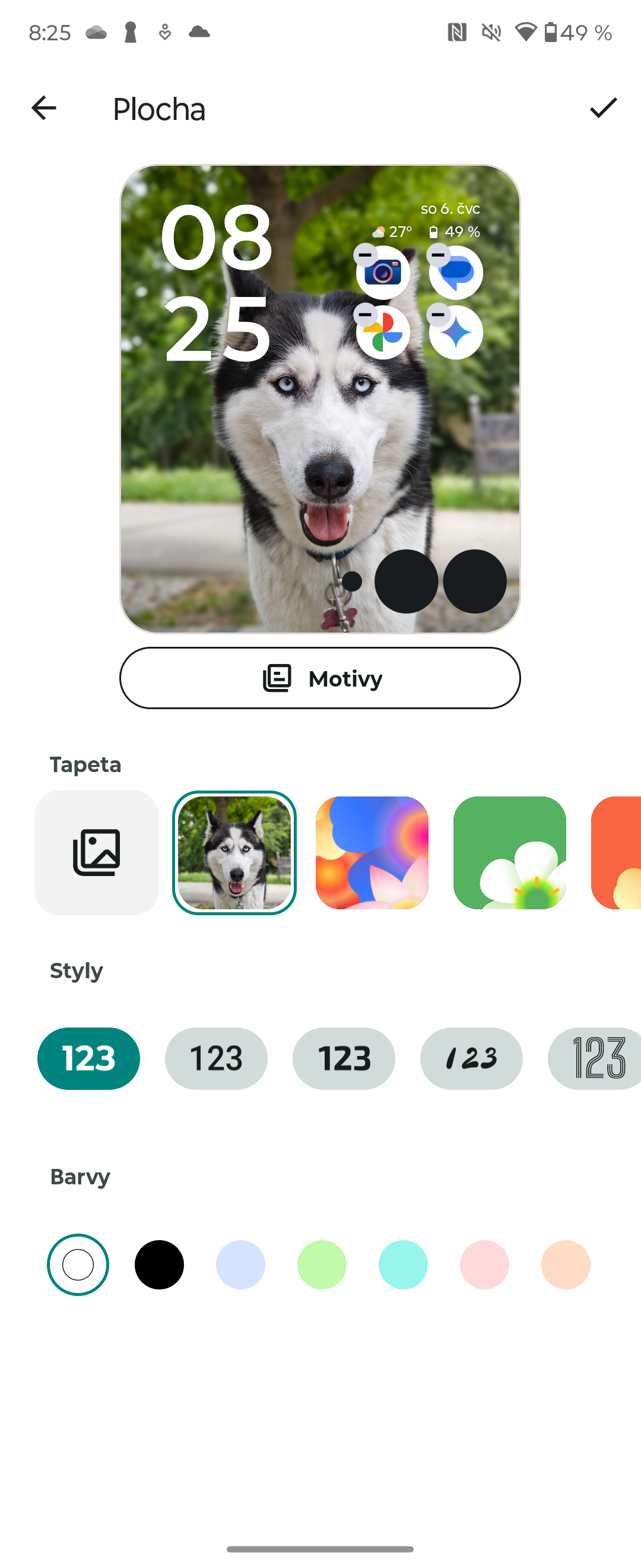Choose the orange wallpaper
The width and height of the screenshot is (641, 1568).
point(617,852)
